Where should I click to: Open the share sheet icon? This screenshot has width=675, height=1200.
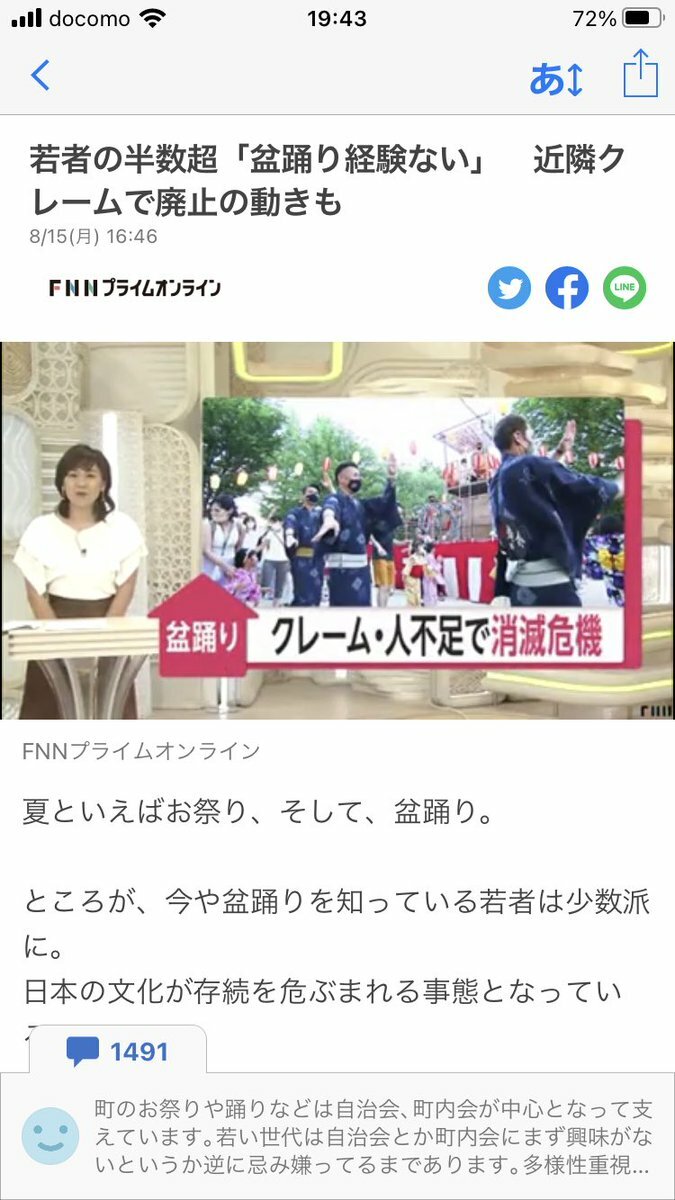[640, 74]
